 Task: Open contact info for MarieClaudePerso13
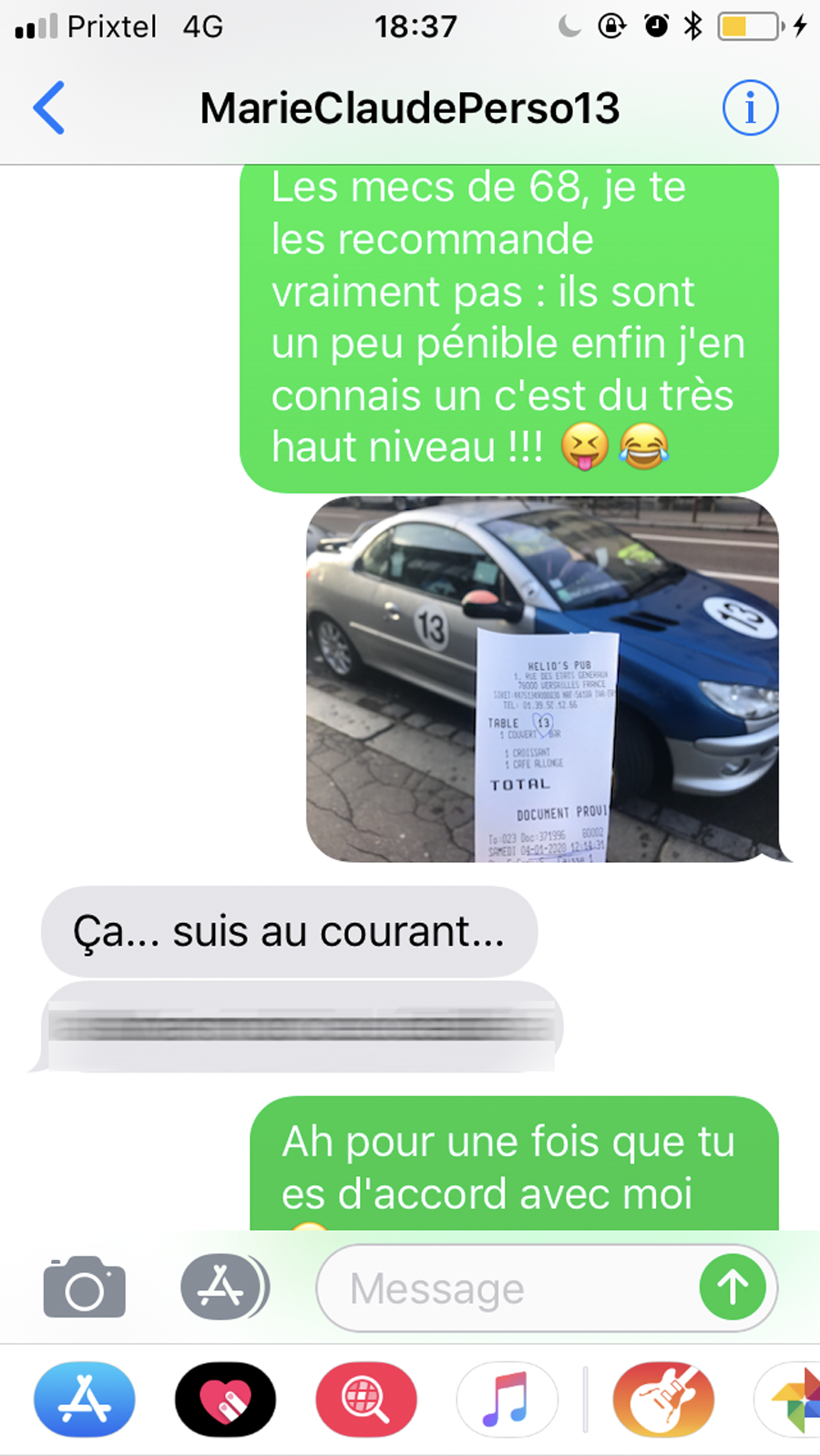pyautogui.click(x=750, y=108)
